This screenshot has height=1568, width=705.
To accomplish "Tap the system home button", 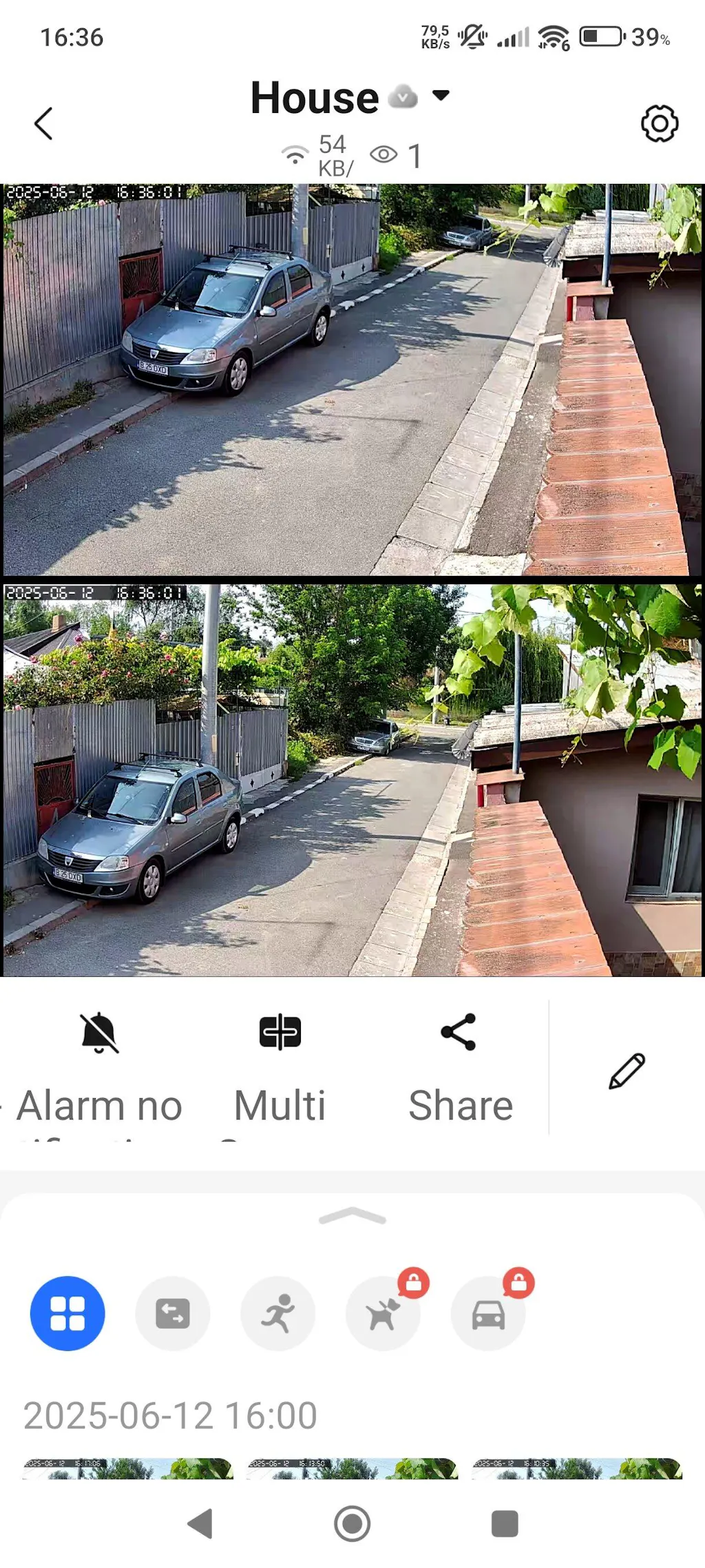I will point(352,1524).
